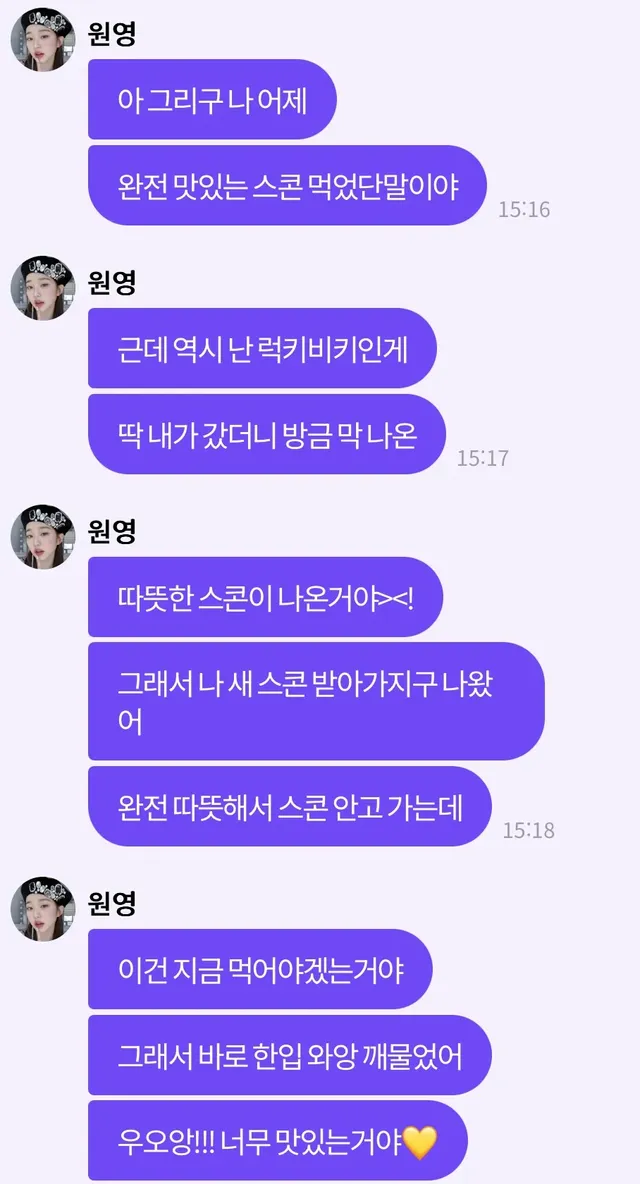The image size is (640, 1184).
Task: Open 원영's profile photo beside the 15:16 messages
Action: (43, 39)
